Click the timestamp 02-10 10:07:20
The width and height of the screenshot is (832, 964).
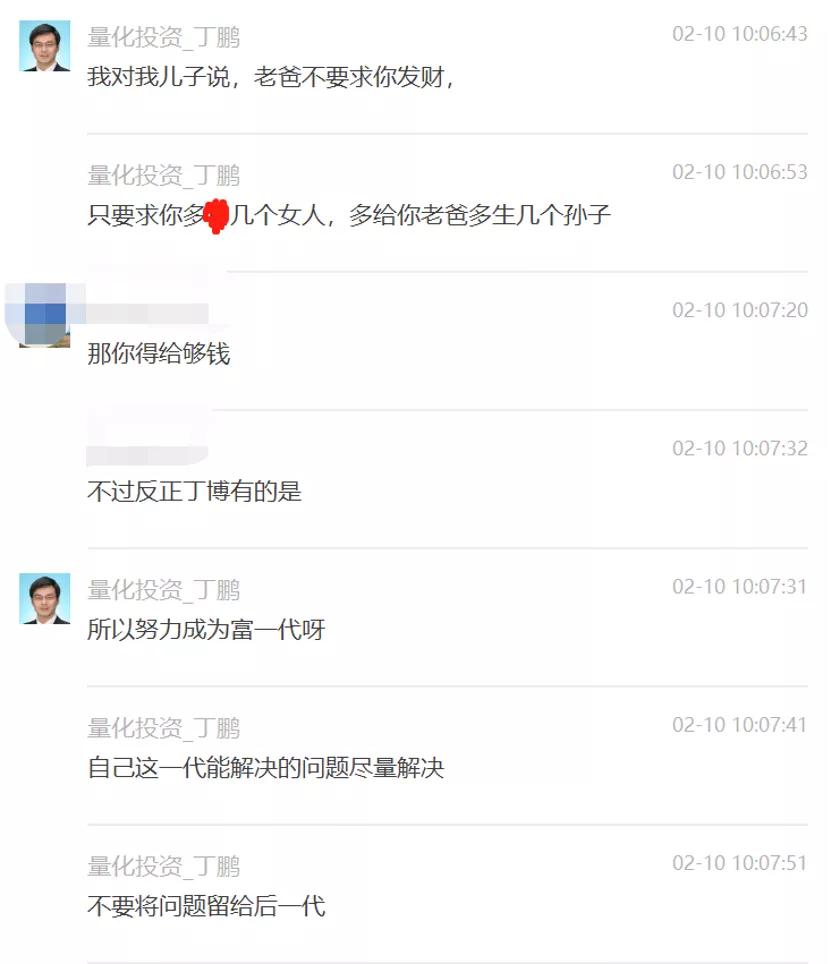[x=740, y=310]
